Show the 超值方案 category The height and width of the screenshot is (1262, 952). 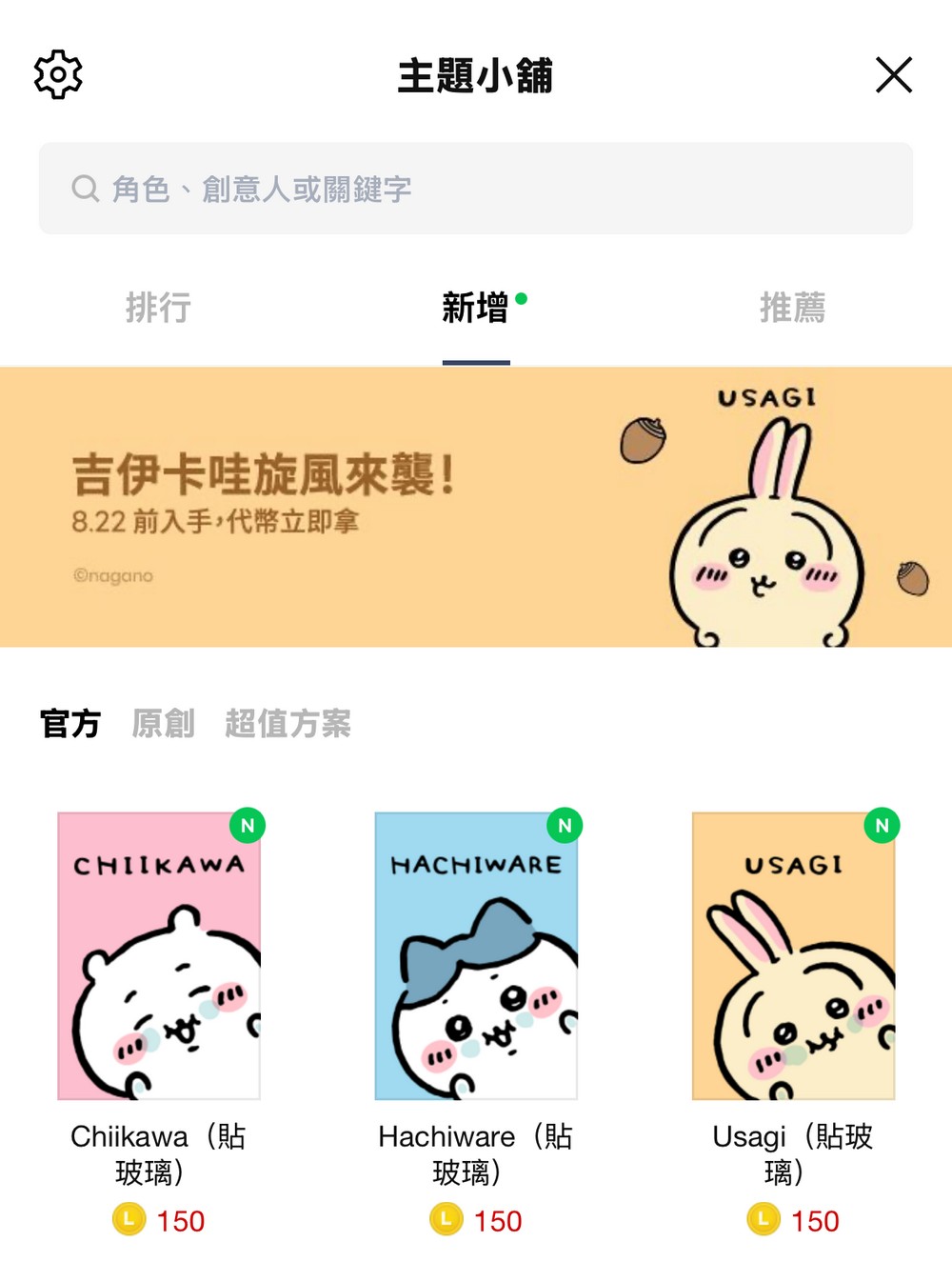pyautogui.click(x=288, y=724)
